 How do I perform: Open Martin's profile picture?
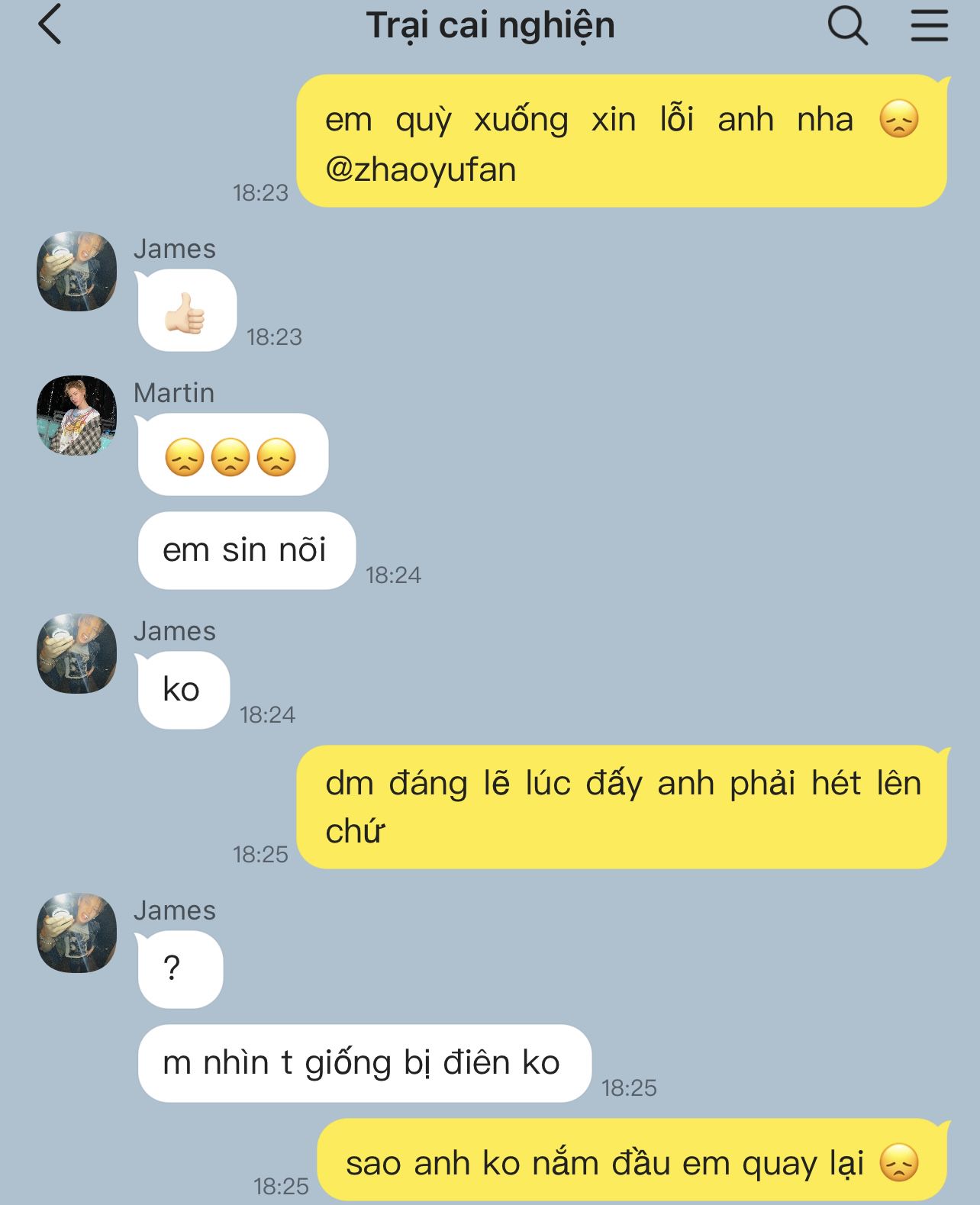[x=77, y=416]
